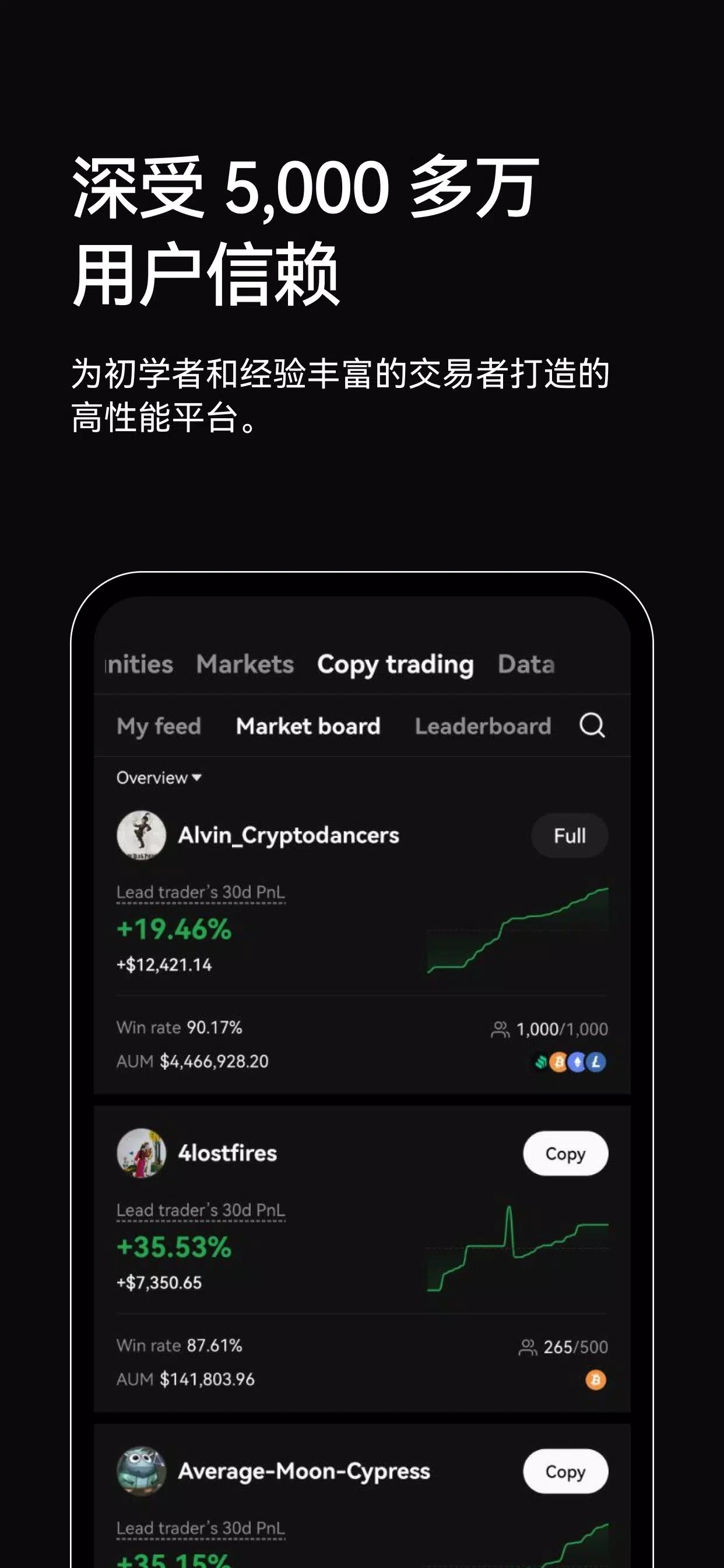Click the copiers icon next to 265/500
Screen dimensions: 724x1568
coord(529,1346)
